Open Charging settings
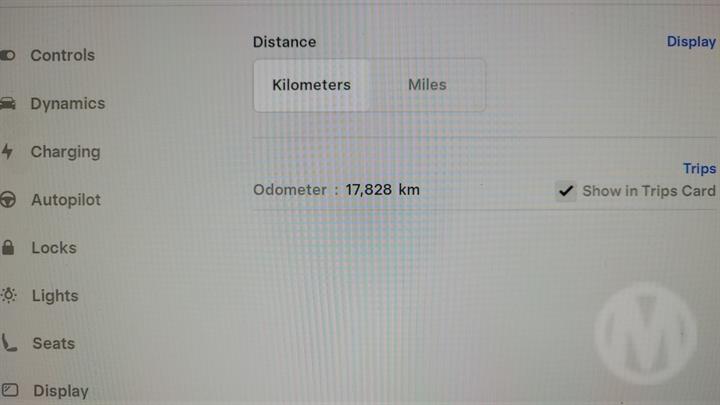Image resolution: width=720 pixels, height=405 pixels. [x=65, y=152]
